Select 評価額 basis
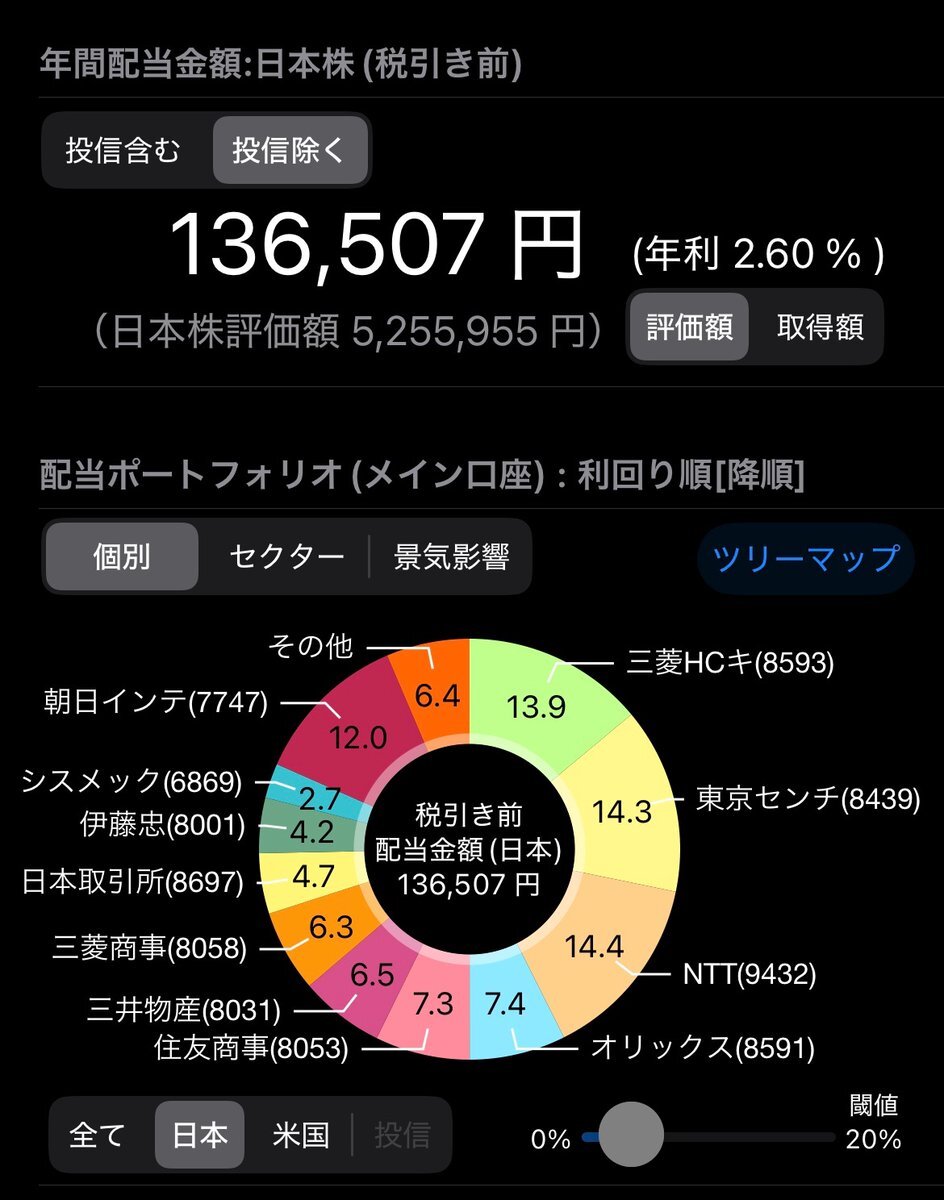 point(689,327)
